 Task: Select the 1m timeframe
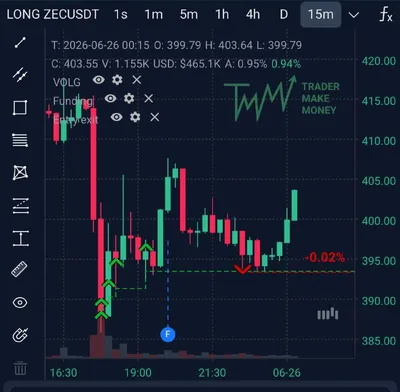(x=154, y=14)
